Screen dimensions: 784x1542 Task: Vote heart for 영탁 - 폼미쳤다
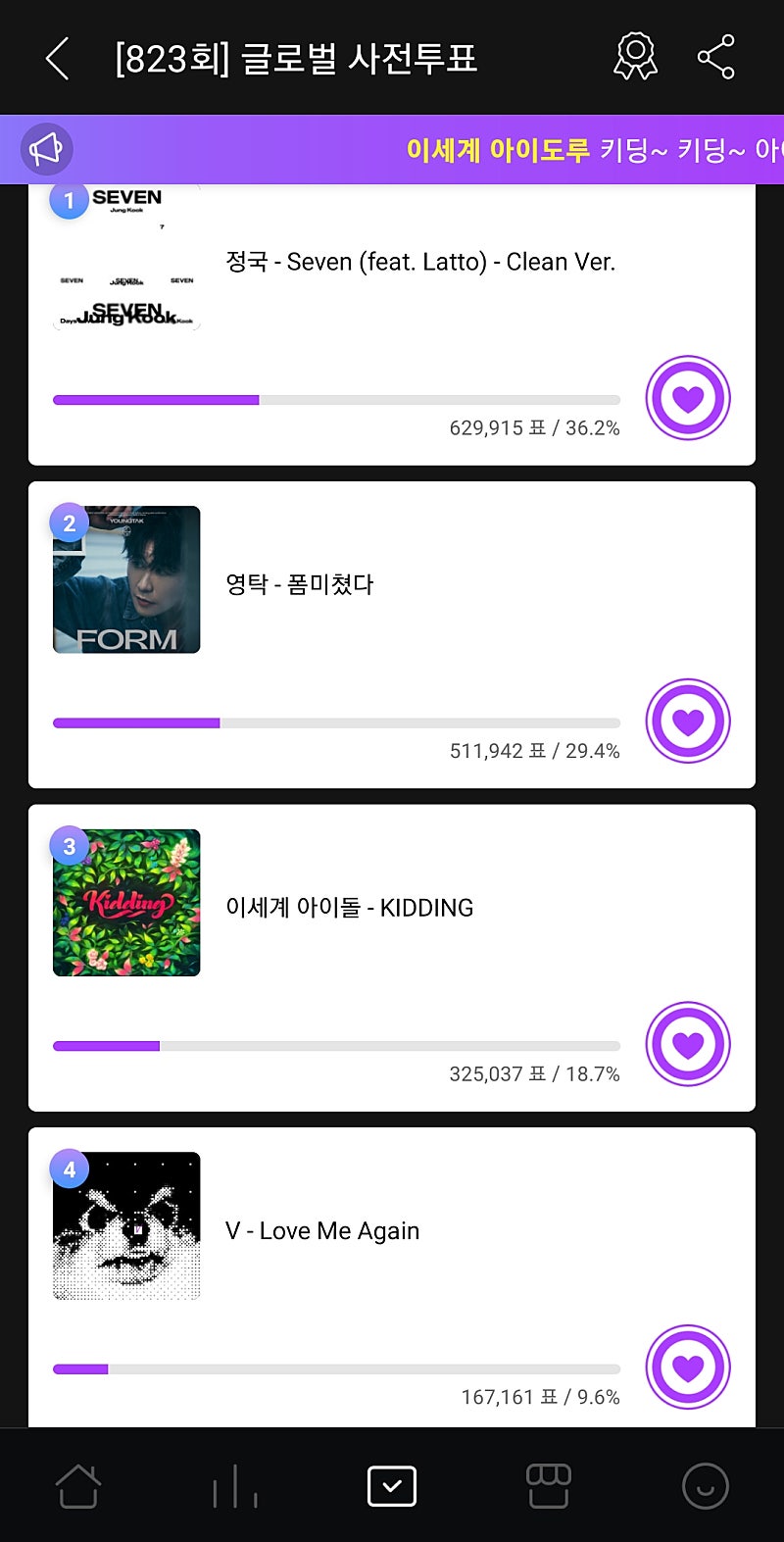[x=688, y=721]
